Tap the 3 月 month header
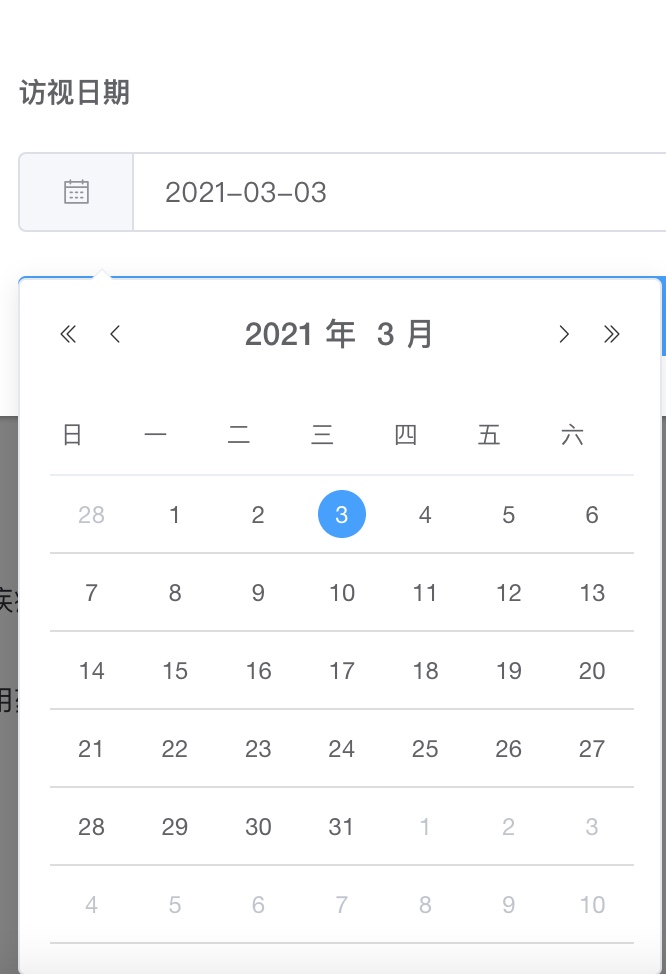The height and width of the screenshot is (974, 666). point(405,334)
